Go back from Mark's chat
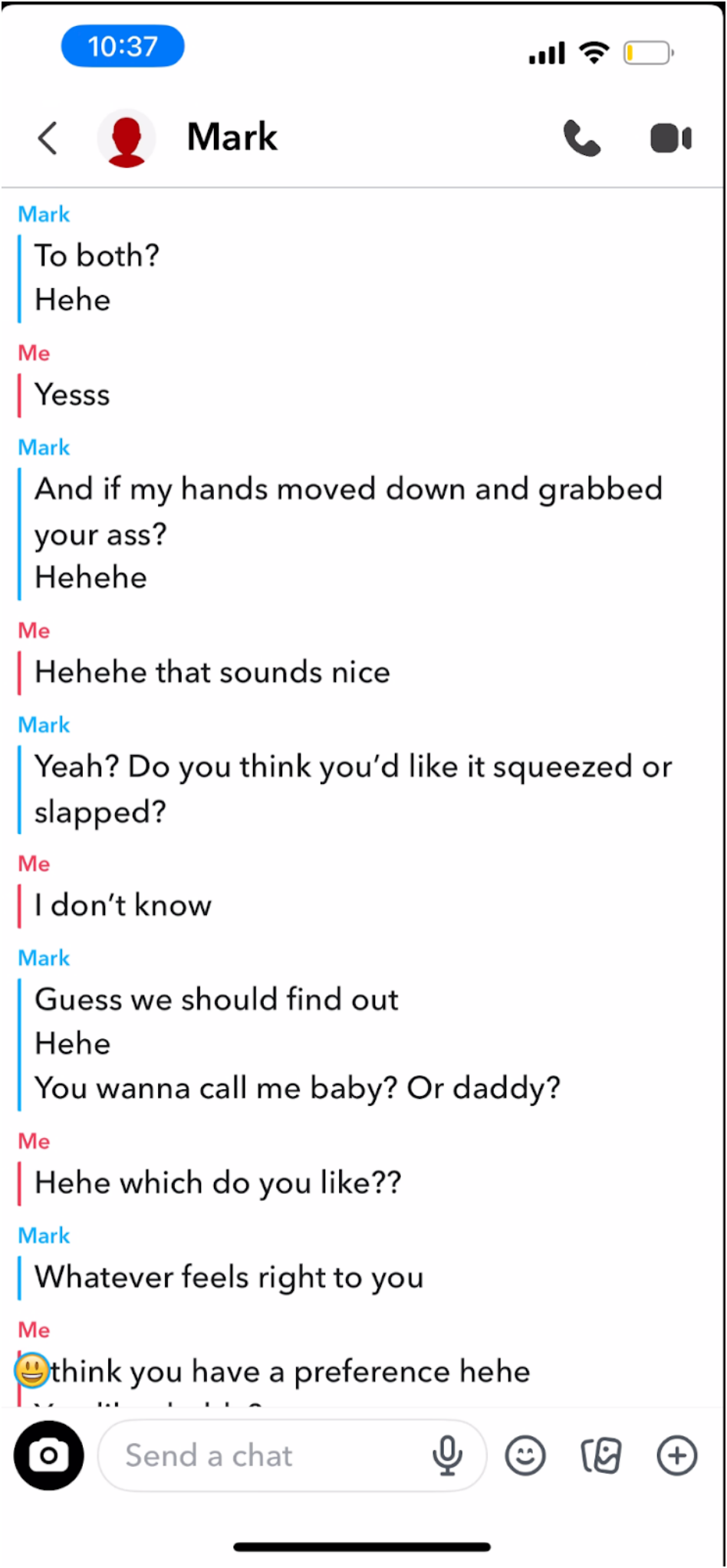 coord(48,139)
